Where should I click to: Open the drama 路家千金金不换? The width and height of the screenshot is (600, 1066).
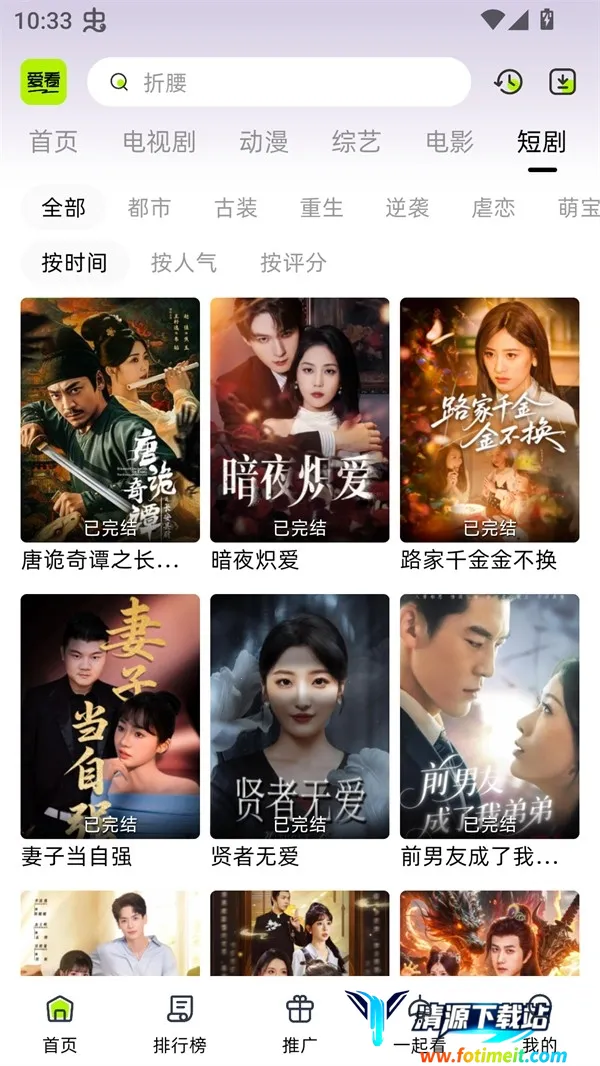click(489, 420)
